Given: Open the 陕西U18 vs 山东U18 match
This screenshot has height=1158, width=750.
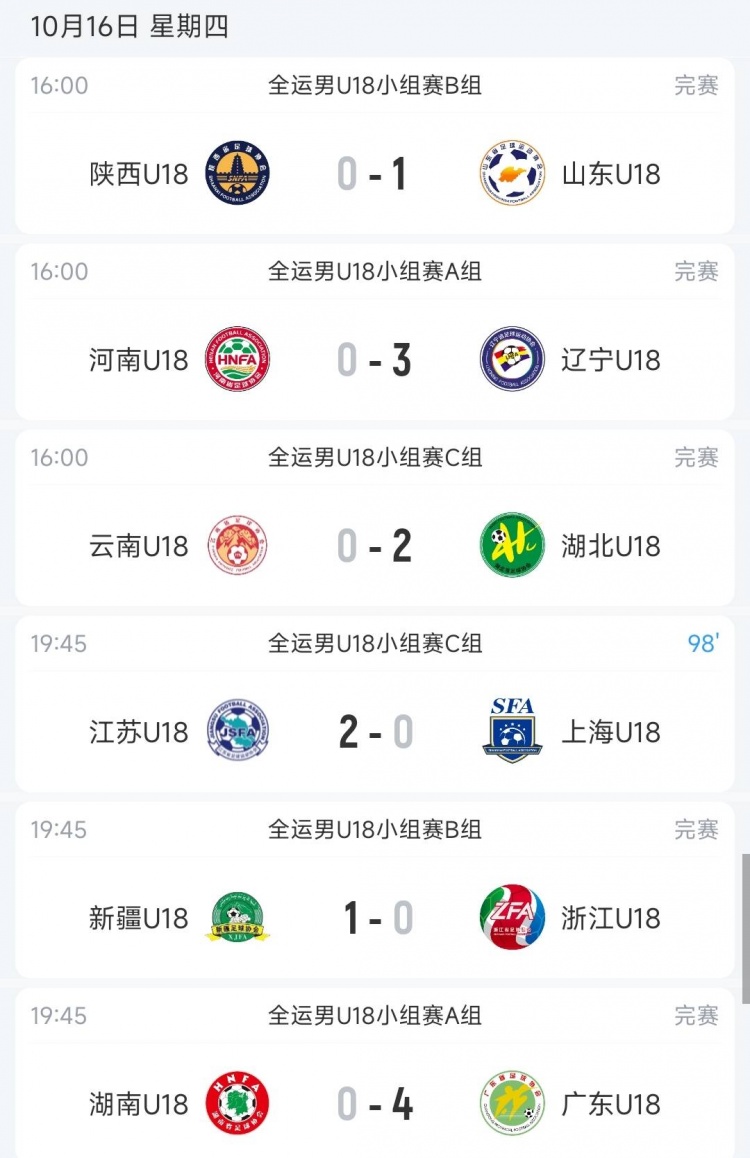Looking at the screenshot, I should (374, 174).
